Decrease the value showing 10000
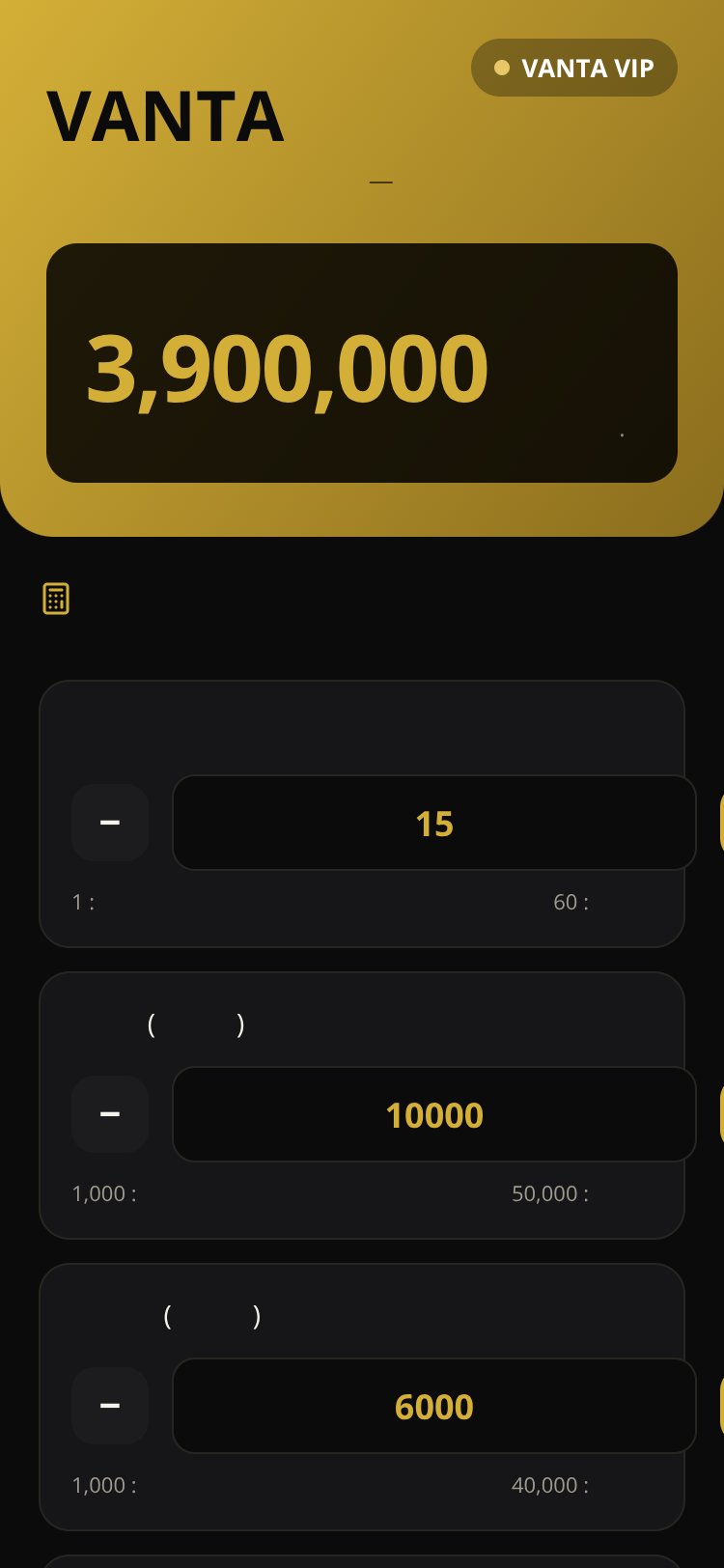The image size is (724, 1568). pyautogui.click(x=110, y=1114)
